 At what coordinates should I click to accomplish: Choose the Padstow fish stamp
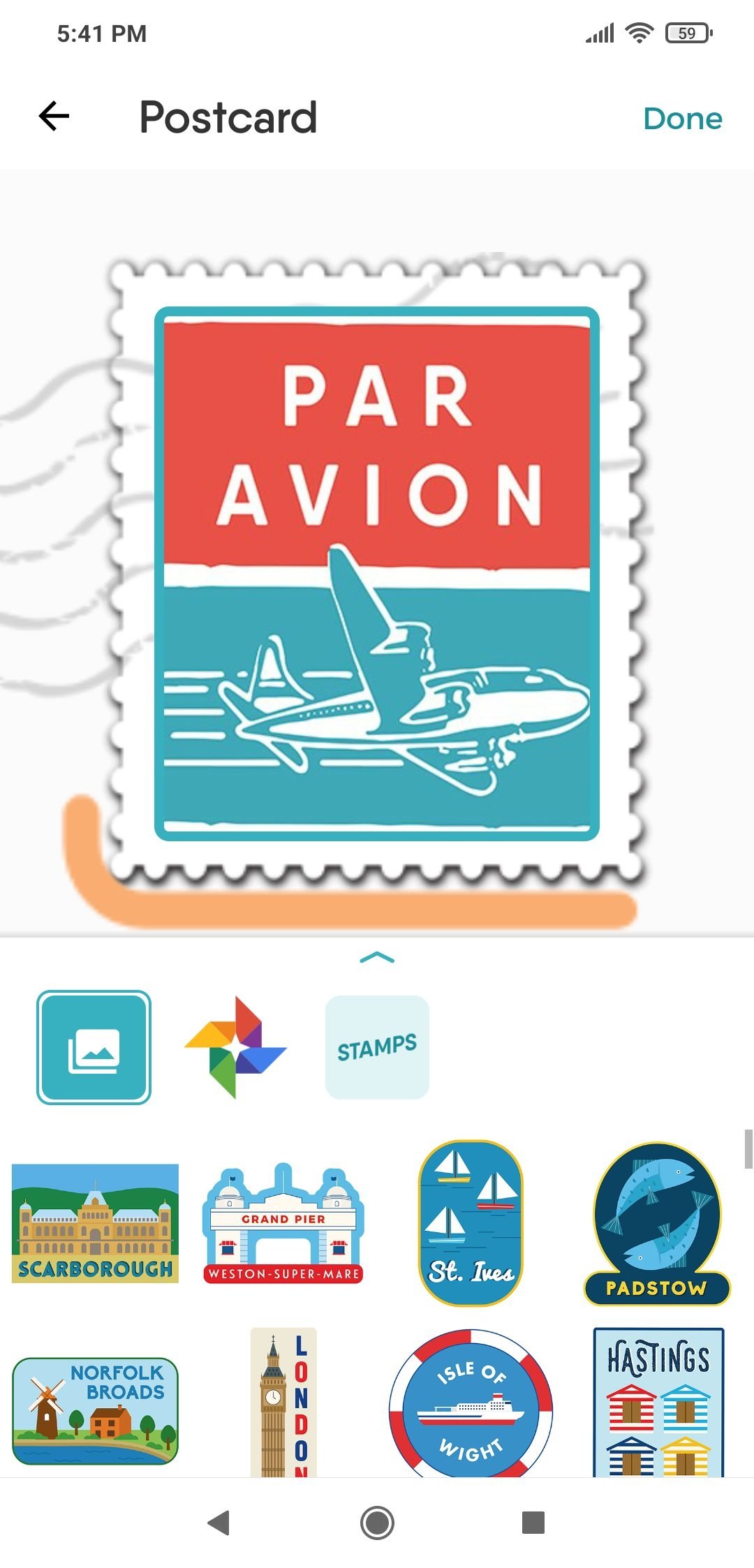coord(657,1223)
